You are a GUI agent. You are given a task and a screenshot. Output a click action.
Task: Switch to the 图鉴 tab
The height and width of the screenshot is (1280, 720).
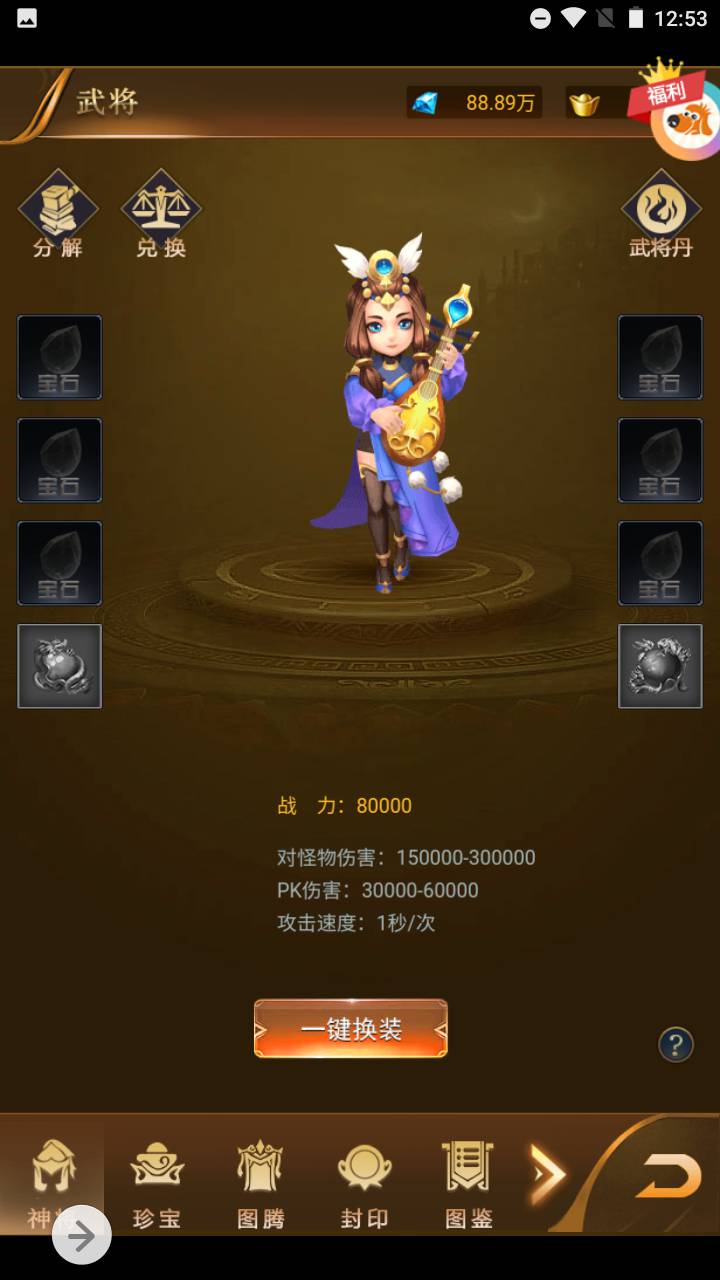(469, 1183)
